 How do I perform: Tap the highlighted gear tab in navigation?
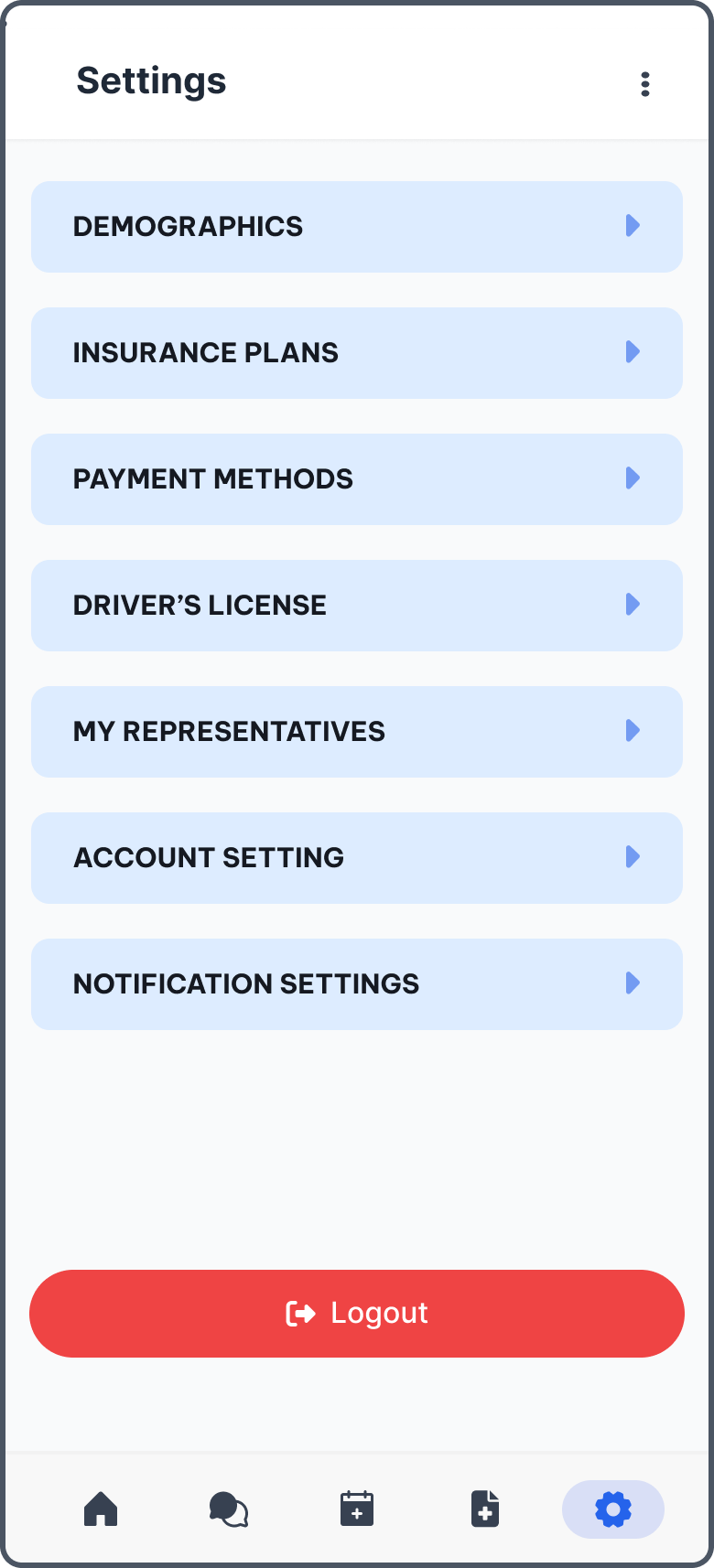(x=612, y=1509)
